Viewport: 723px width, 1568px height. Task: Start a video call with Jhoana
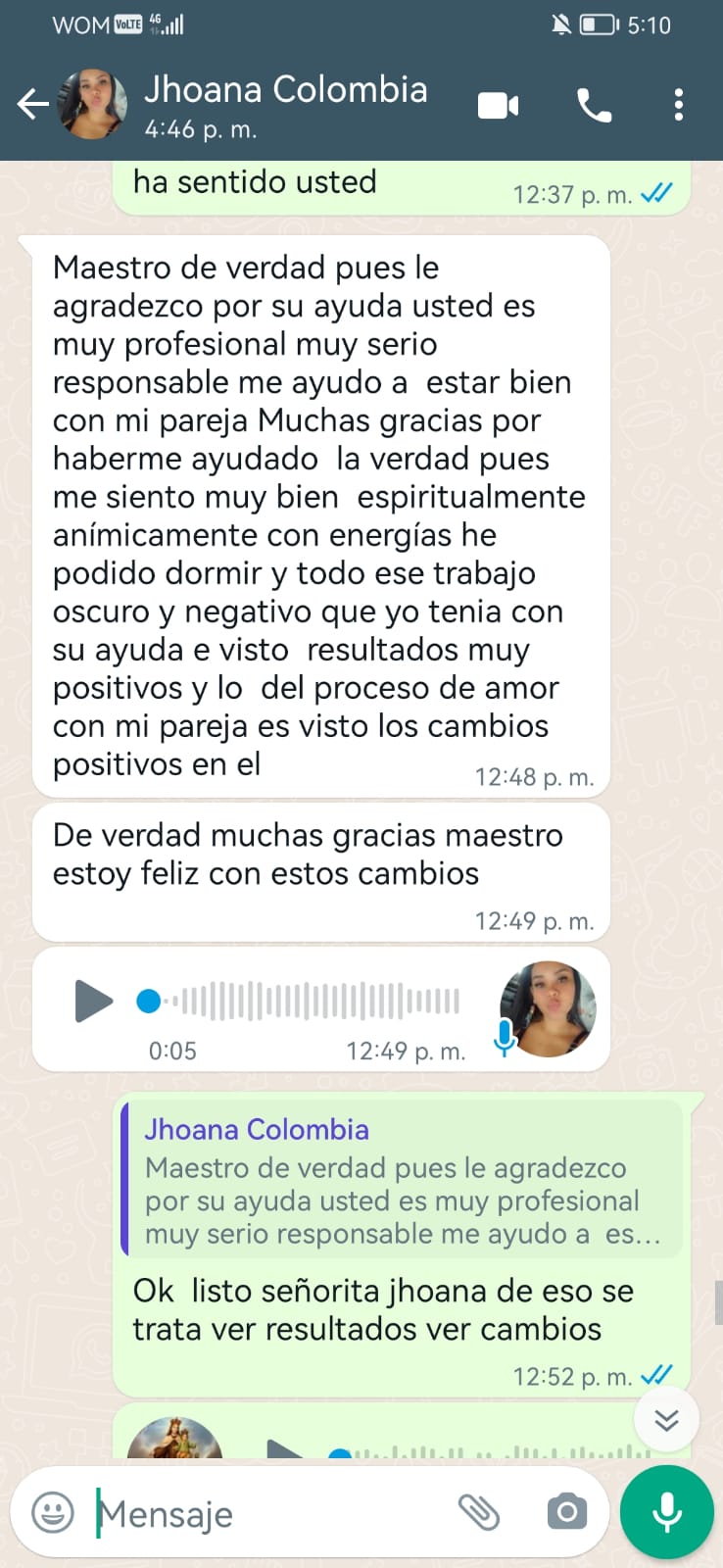point(498,105)
